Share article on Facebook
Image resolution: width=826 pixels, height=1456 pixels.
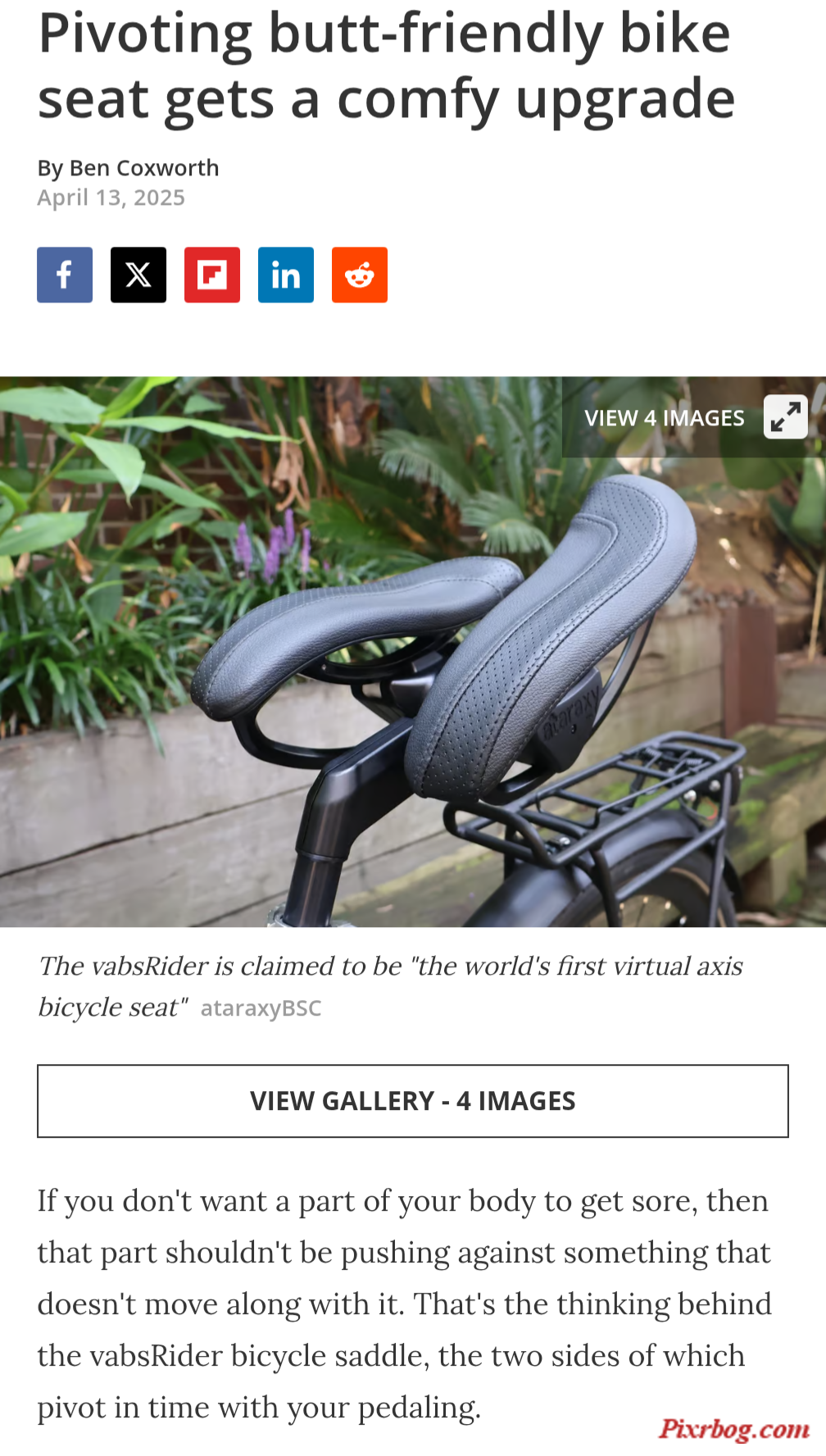pyautogui.click(x=65, y=275)
